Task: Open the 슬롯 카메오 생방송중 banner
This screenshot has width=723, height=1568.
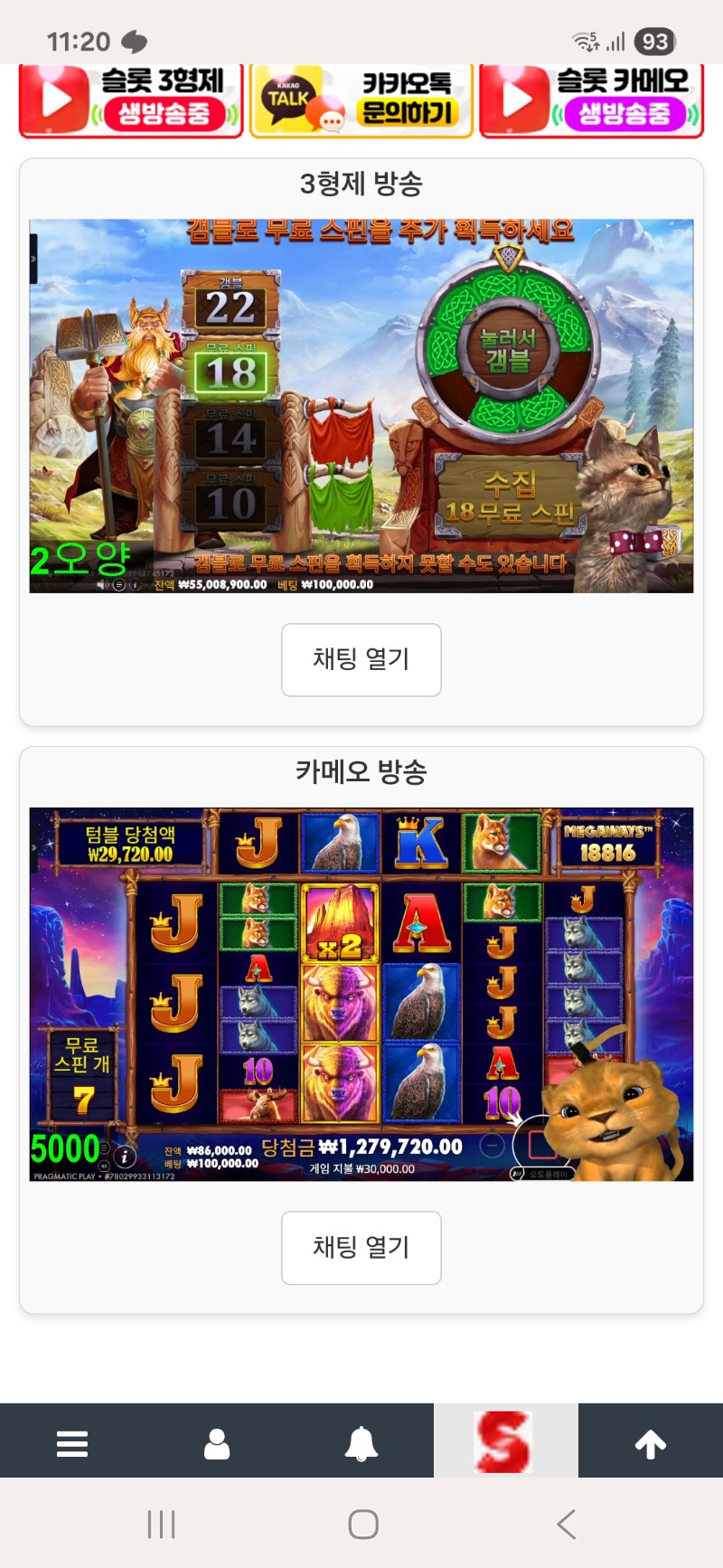Action: click(592, 100)
